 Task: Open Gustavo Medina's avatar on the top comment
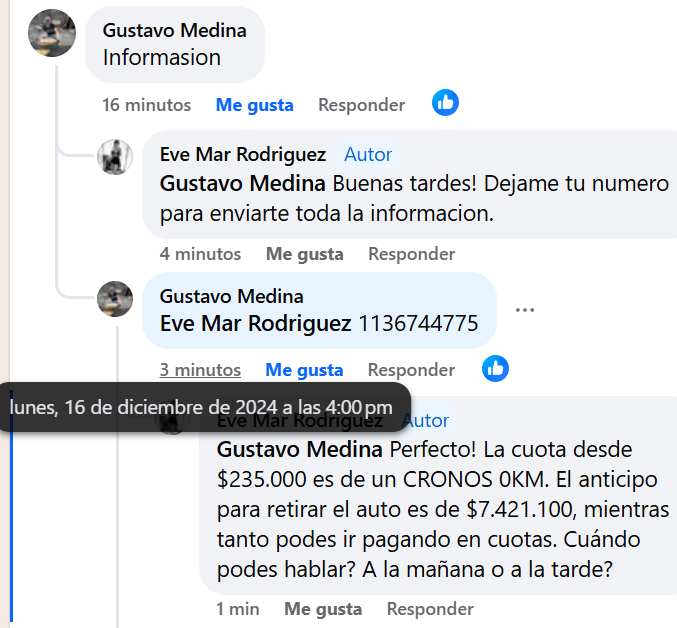tap(52, 33)
